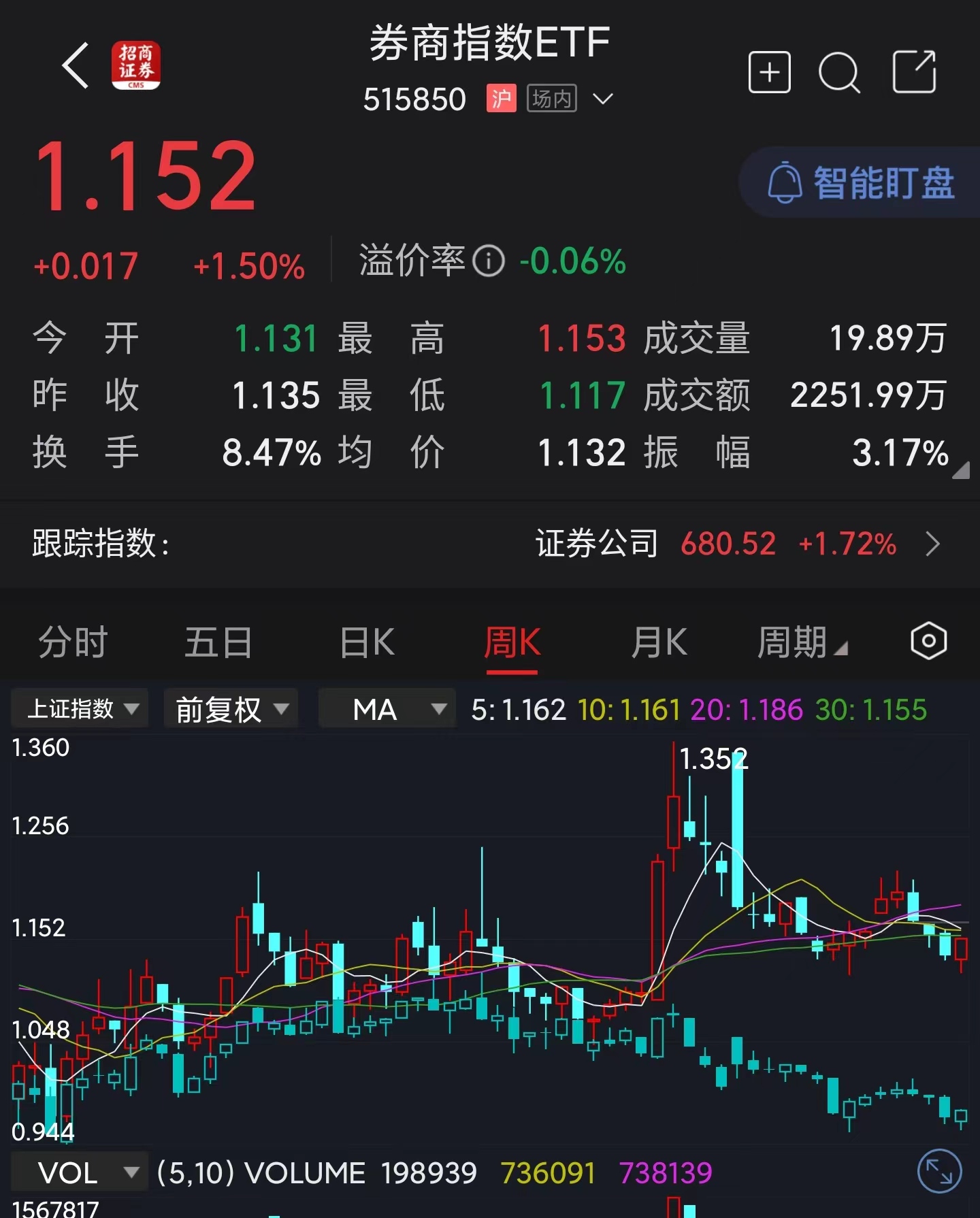Open 智能盯盘 smart alert button

click(x=860, y=182)
